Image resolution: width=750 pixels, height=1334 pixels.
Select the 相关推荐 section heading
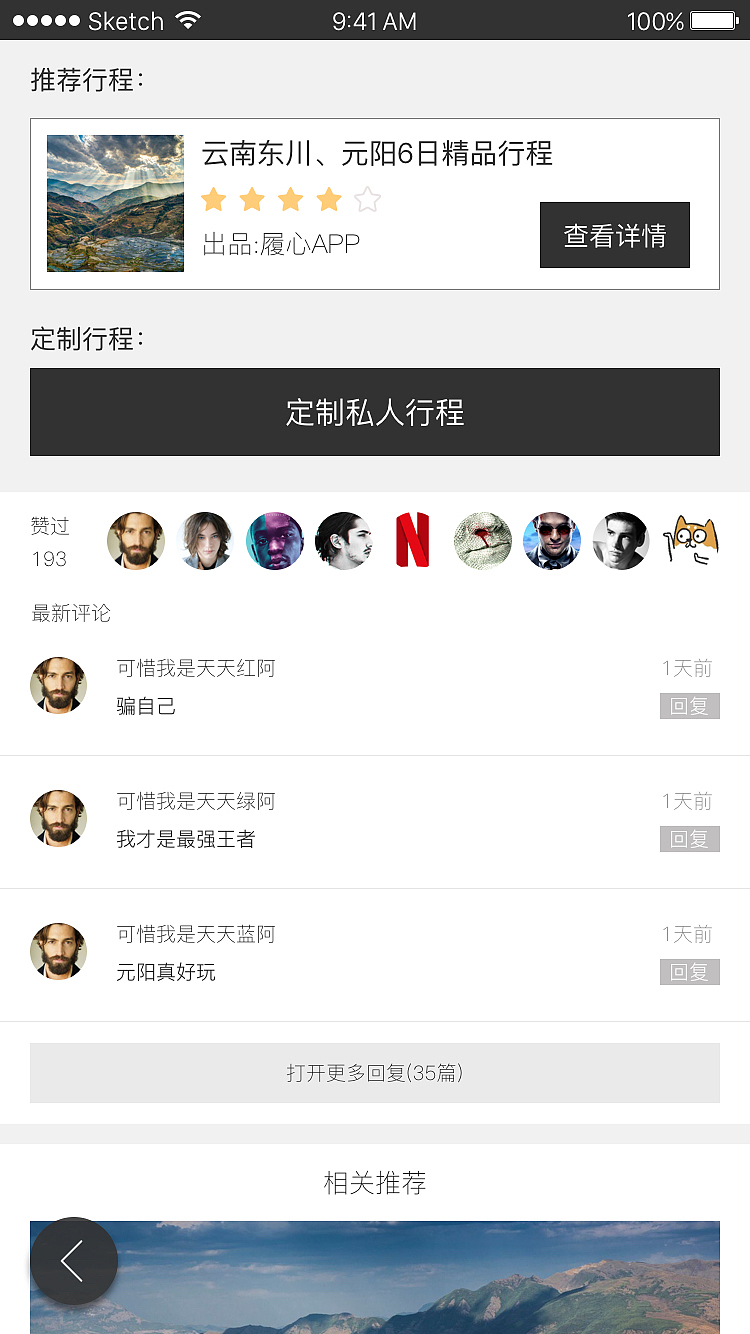(374, 1183)
